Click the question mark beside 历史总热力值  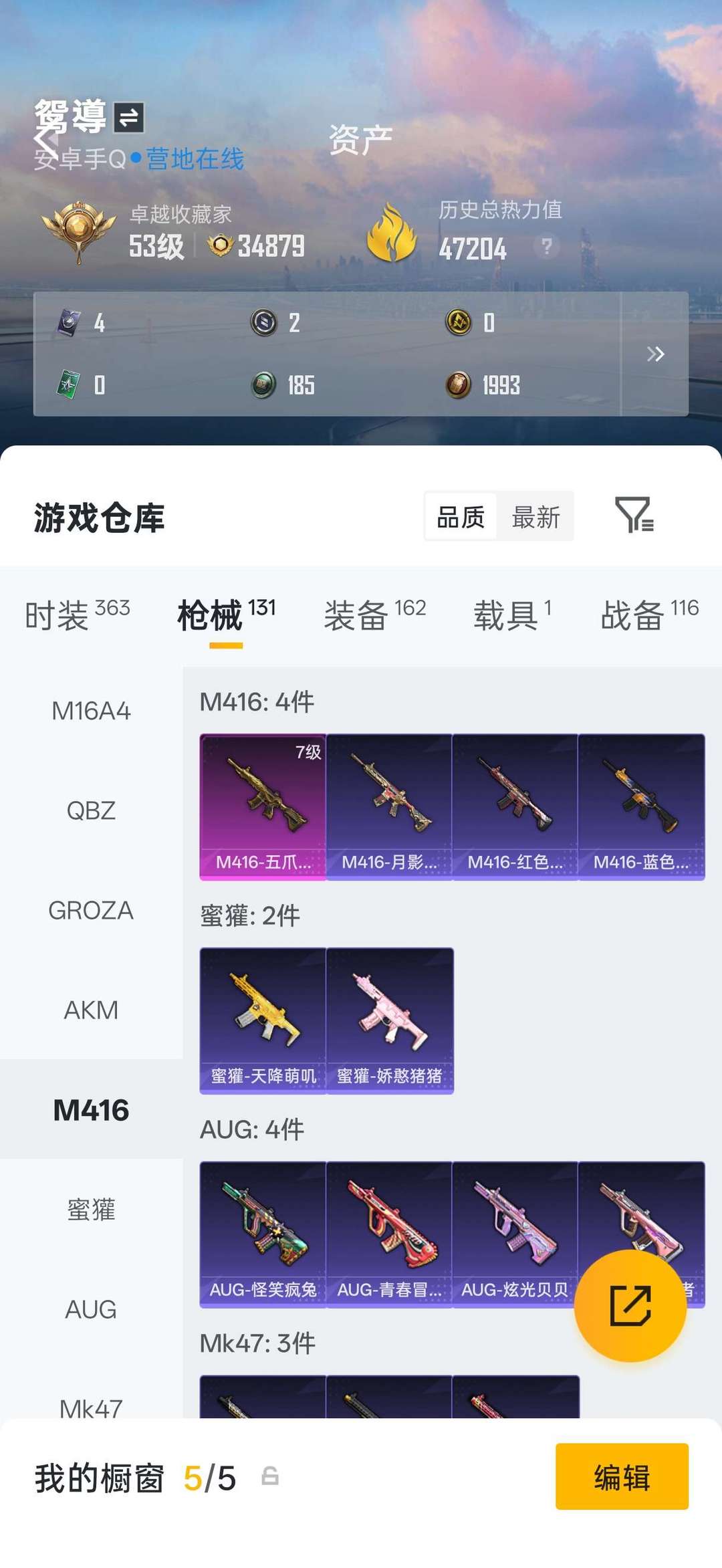(547, 247)
